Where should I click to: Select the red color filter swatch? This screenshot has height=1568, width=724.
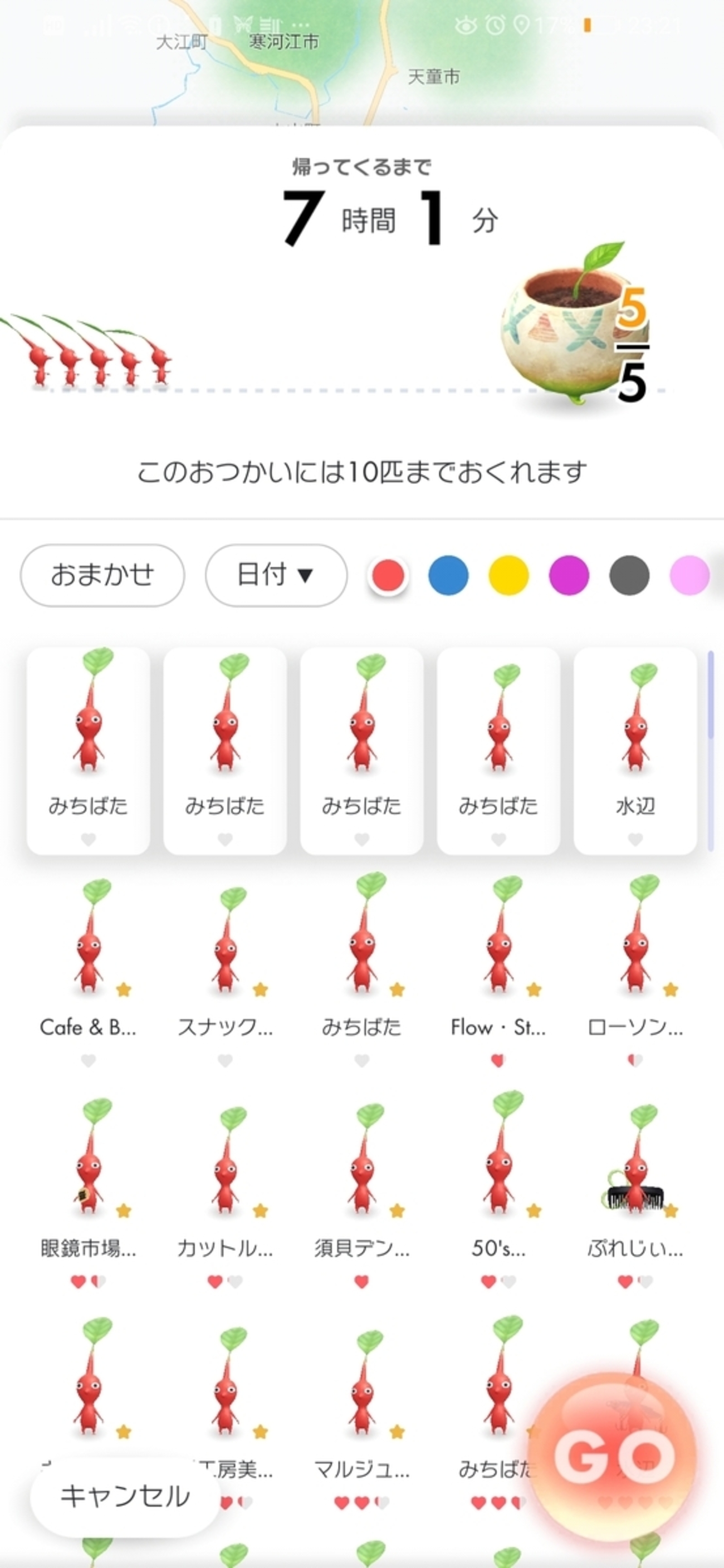pyautogui.click(x=387, y=575)
